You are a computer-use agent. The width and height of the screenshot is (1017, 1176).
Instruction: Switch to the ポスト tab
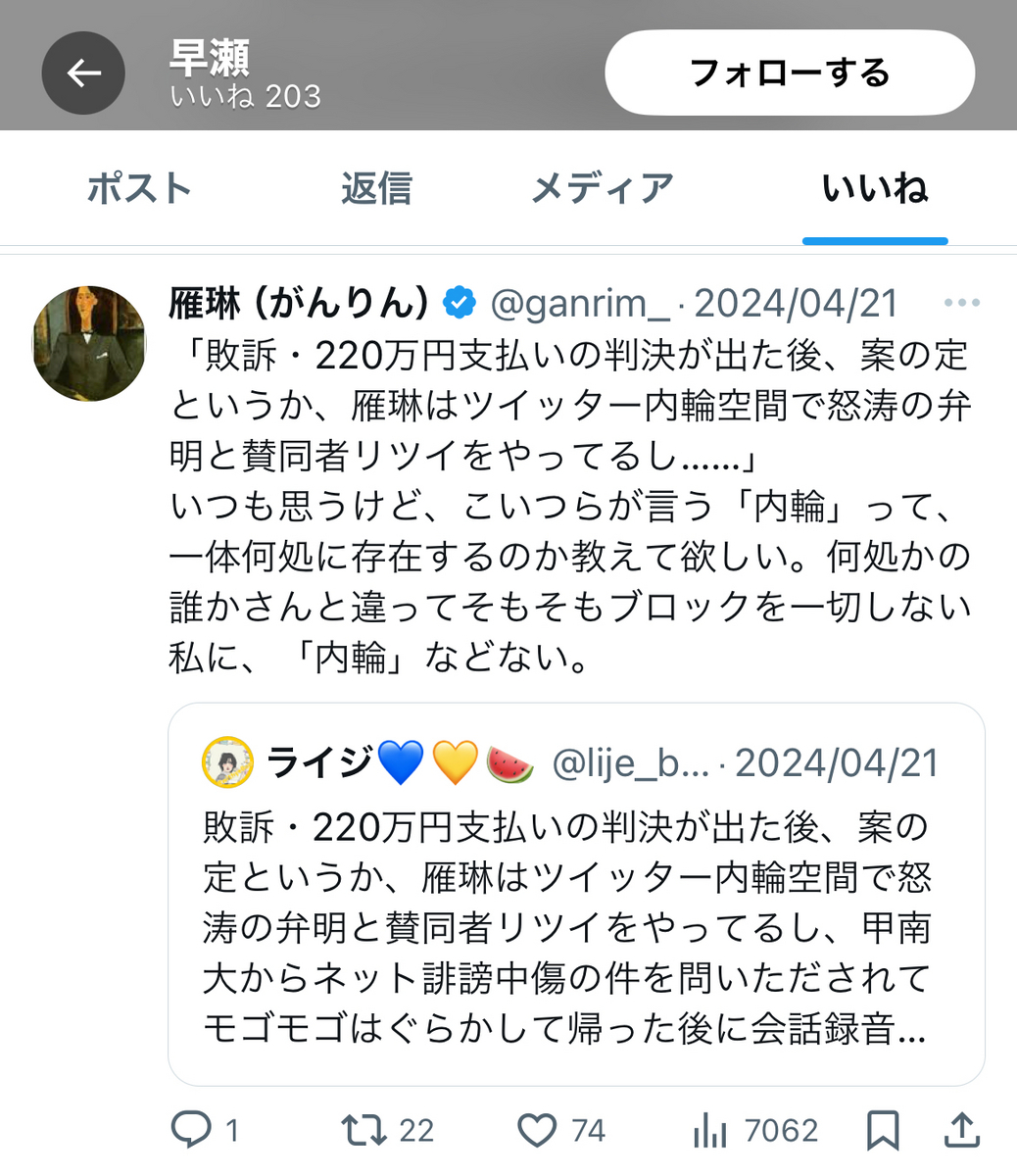pyautogui.click(x=138, y=188)
